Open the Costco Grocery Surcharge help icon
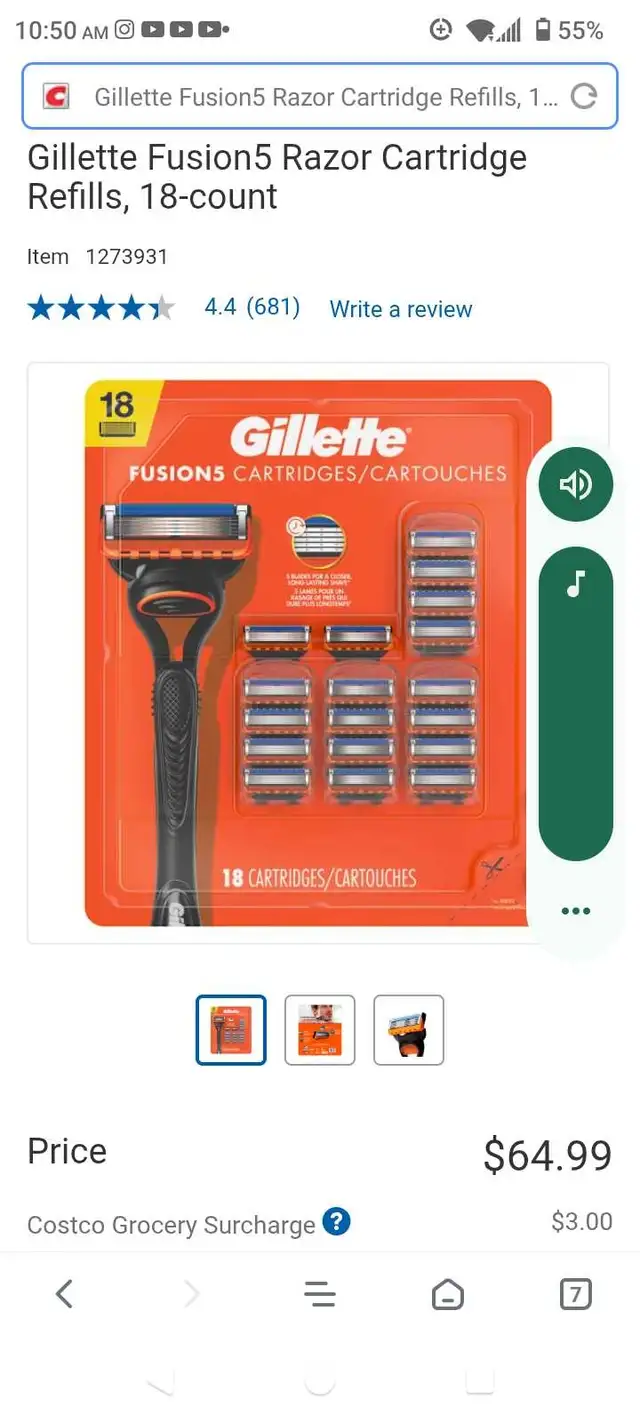This screenshot has height=1422, width=640. [337, 1222]
